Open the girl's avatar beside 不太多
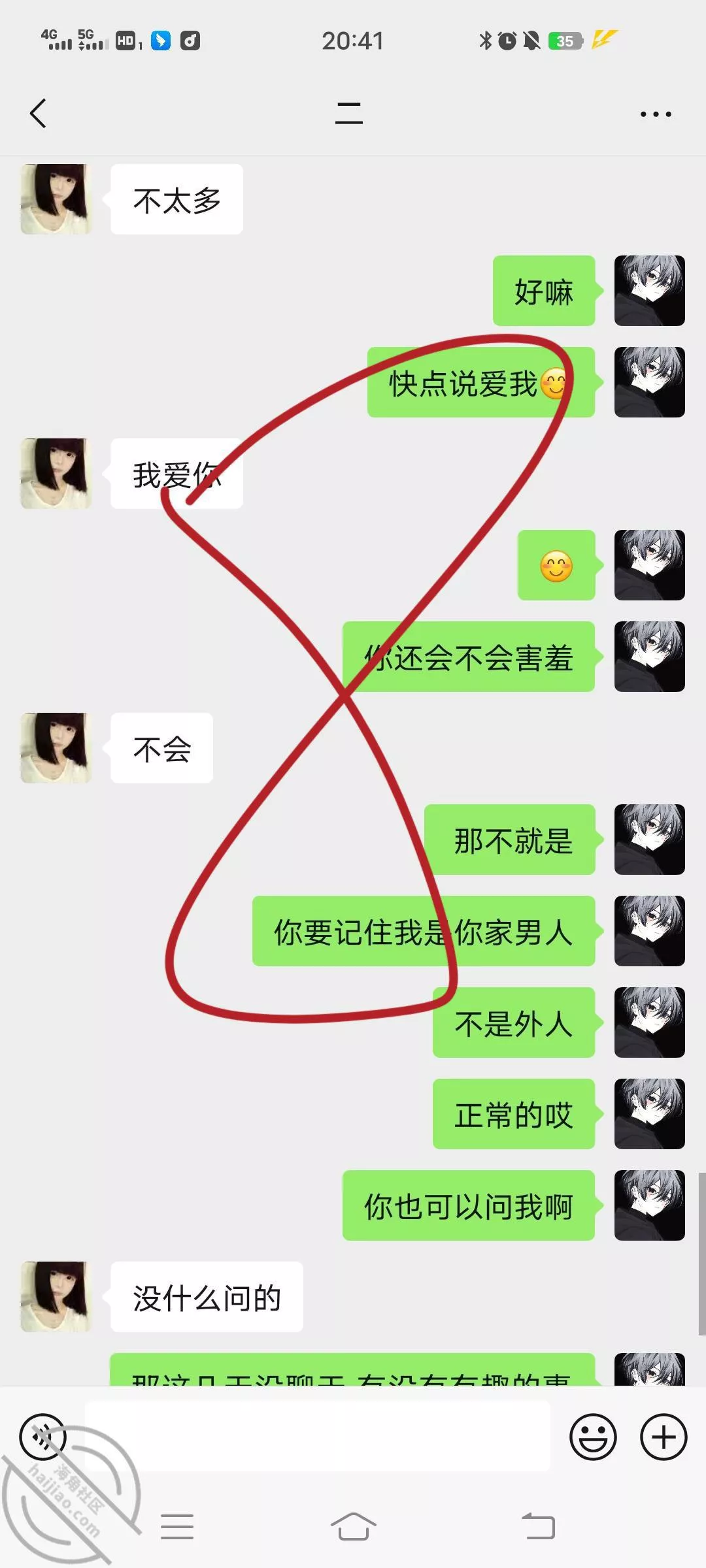706x1568 pixels. pyautogui.click(x=56, y=199)
